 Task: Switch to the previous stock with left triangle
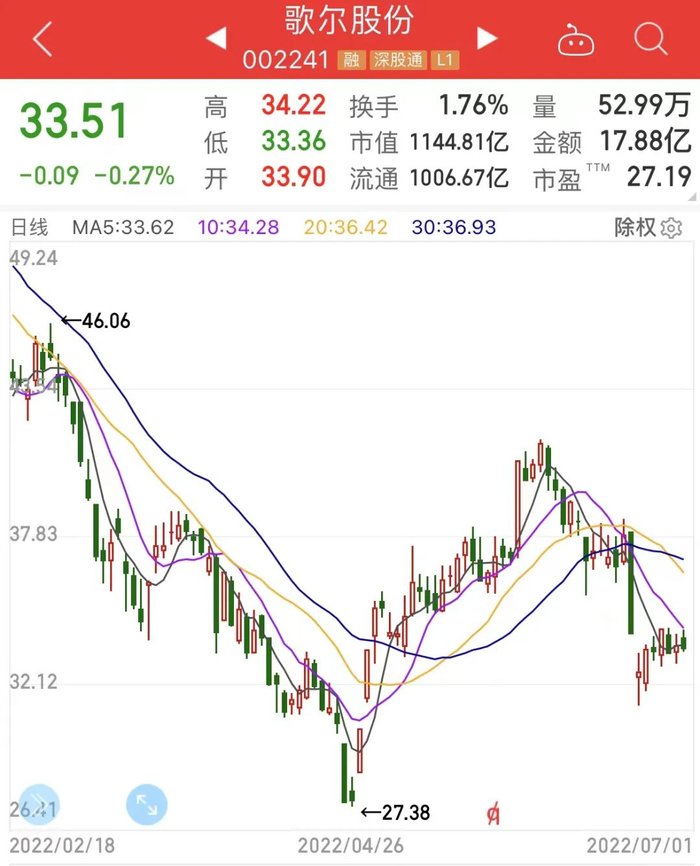coord(216,39)
